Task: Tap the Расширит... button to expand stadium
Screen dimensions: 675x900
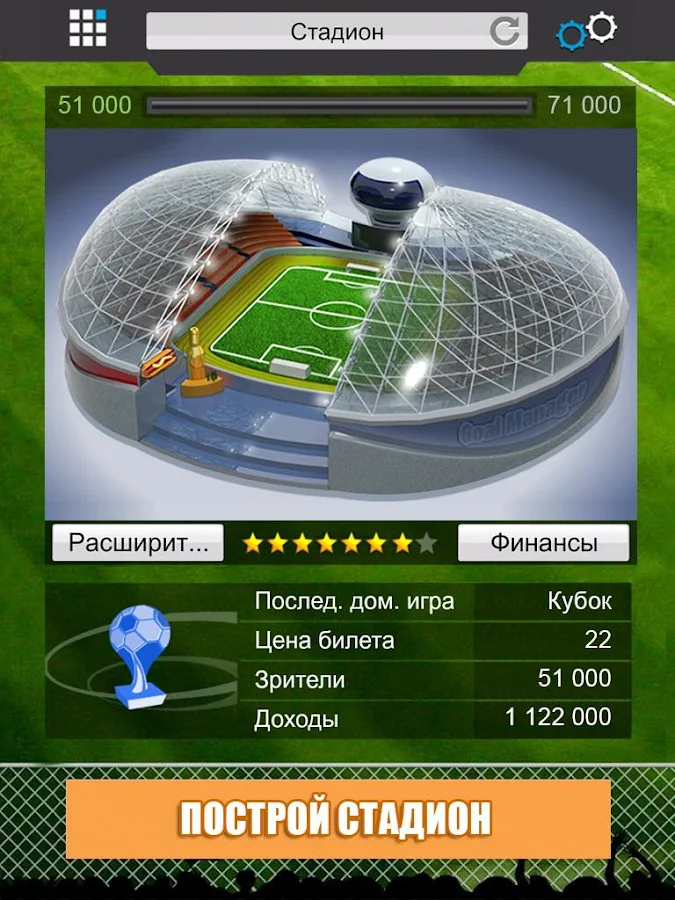Action: [138, 543]
